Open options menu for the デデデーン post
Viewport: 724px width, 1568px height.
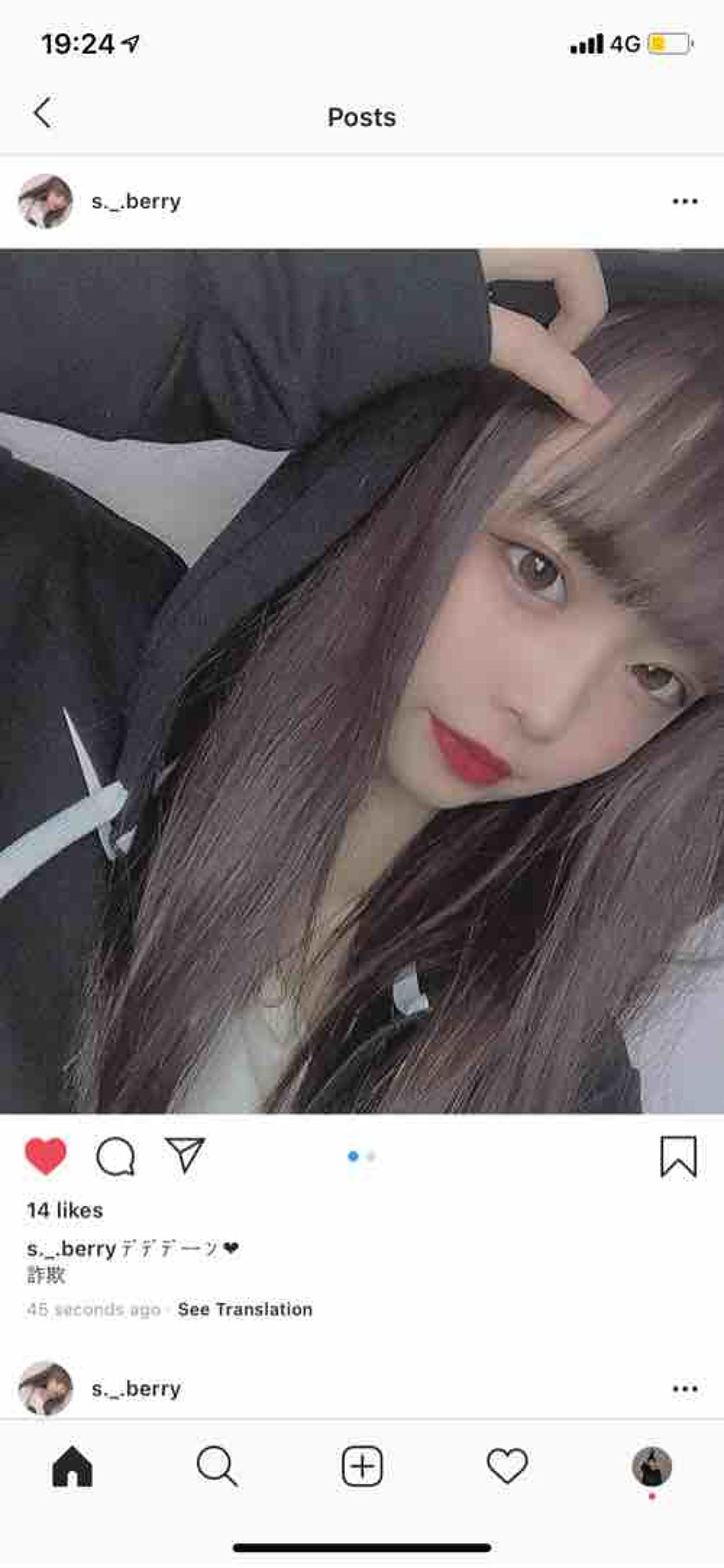tap(684, 202)
